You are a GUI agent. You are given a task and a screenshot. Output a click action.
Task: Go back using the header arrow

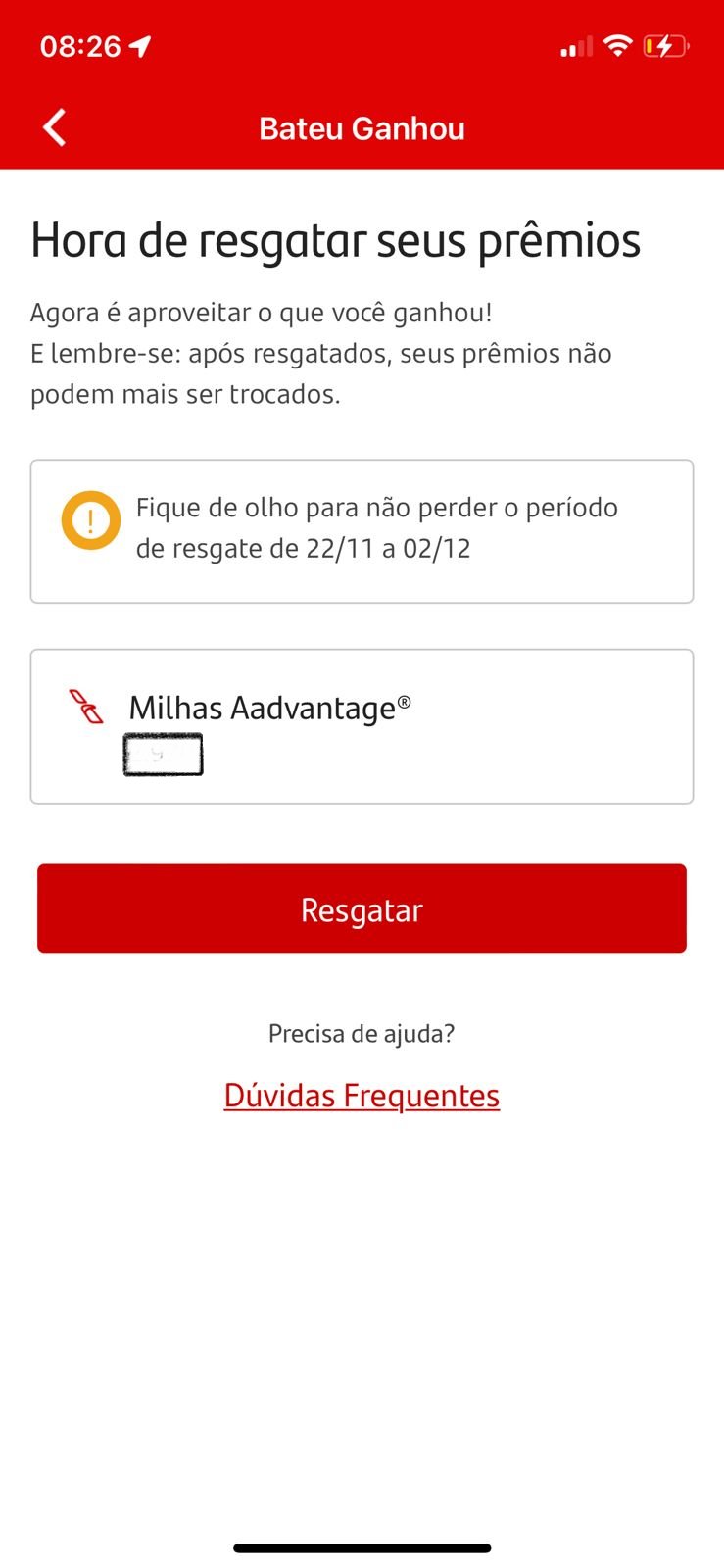(x=55, y=128)
